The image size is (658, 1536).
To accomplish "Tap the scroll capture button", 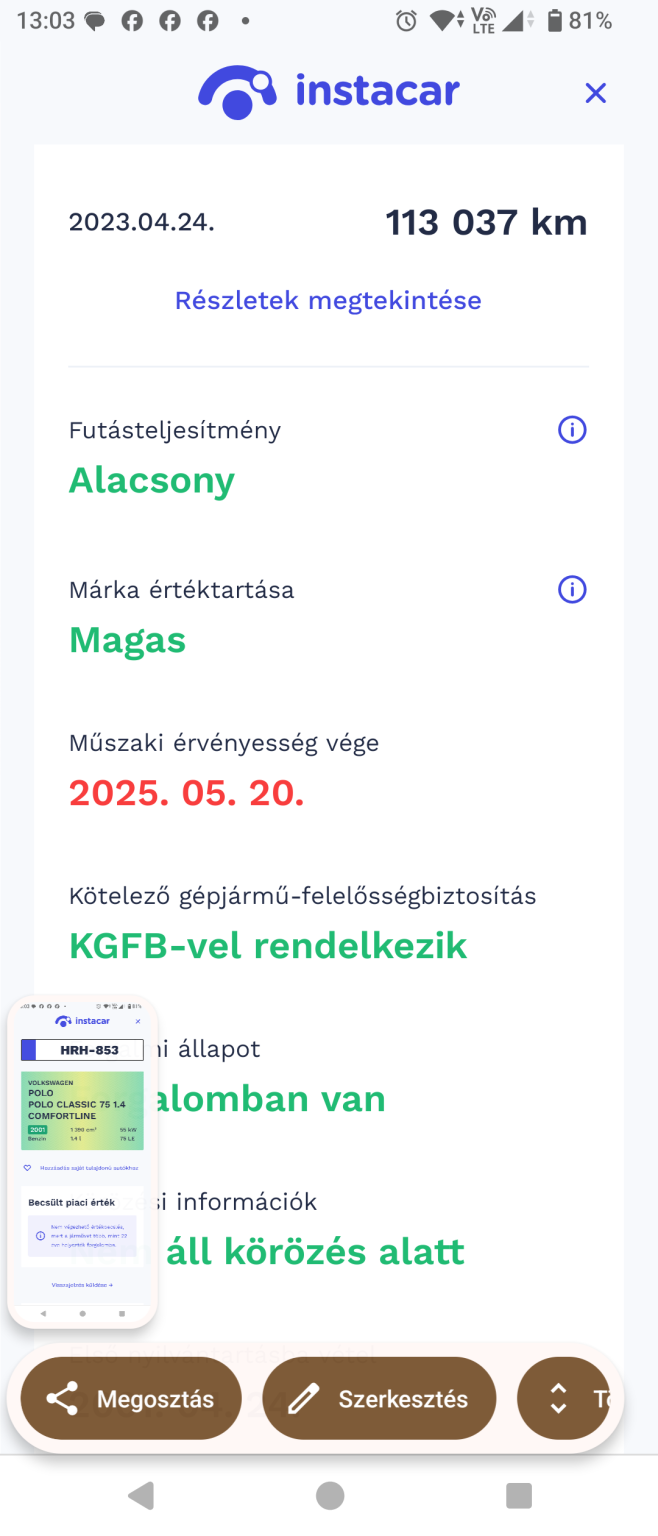I will pyautogui.click(x=565, y=1398).
